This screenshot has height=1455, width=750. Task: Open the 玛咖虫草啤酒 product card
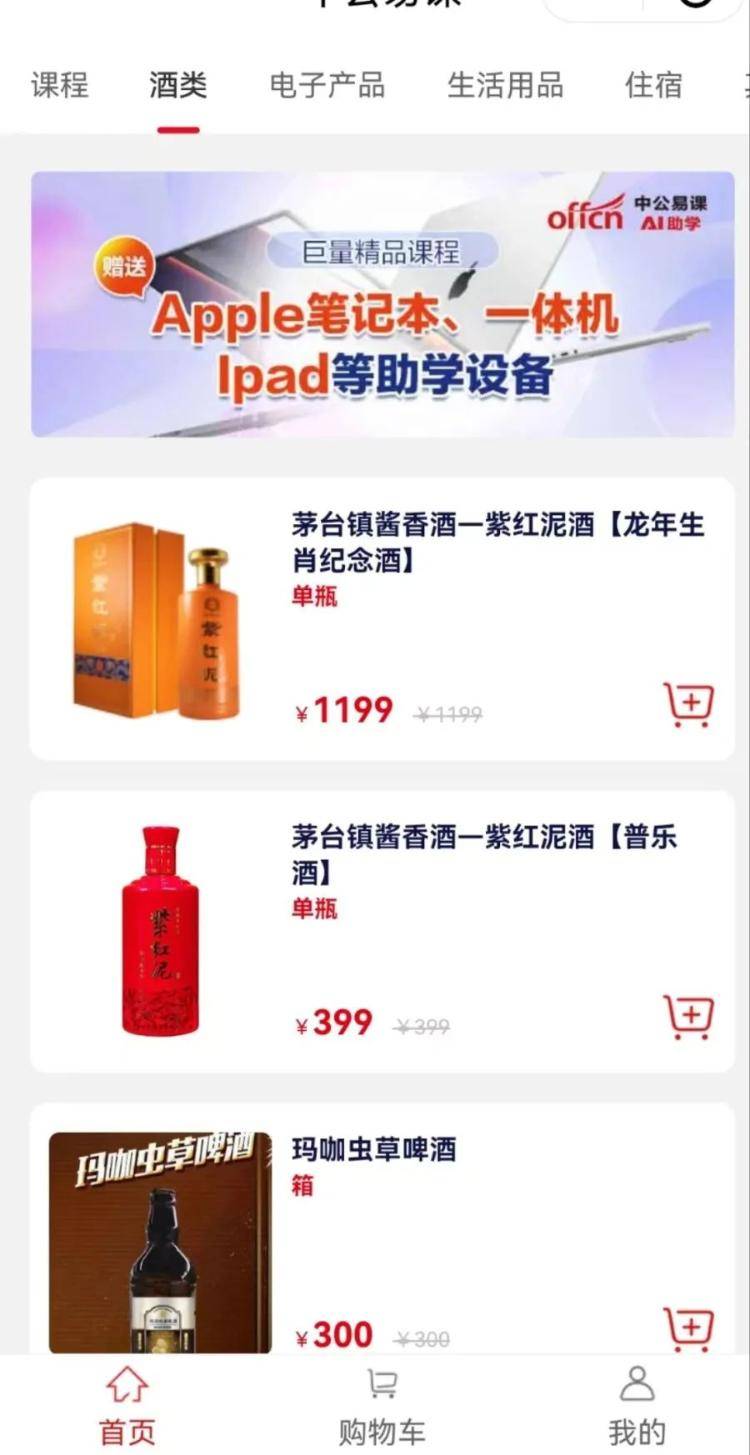(374, 1149)
